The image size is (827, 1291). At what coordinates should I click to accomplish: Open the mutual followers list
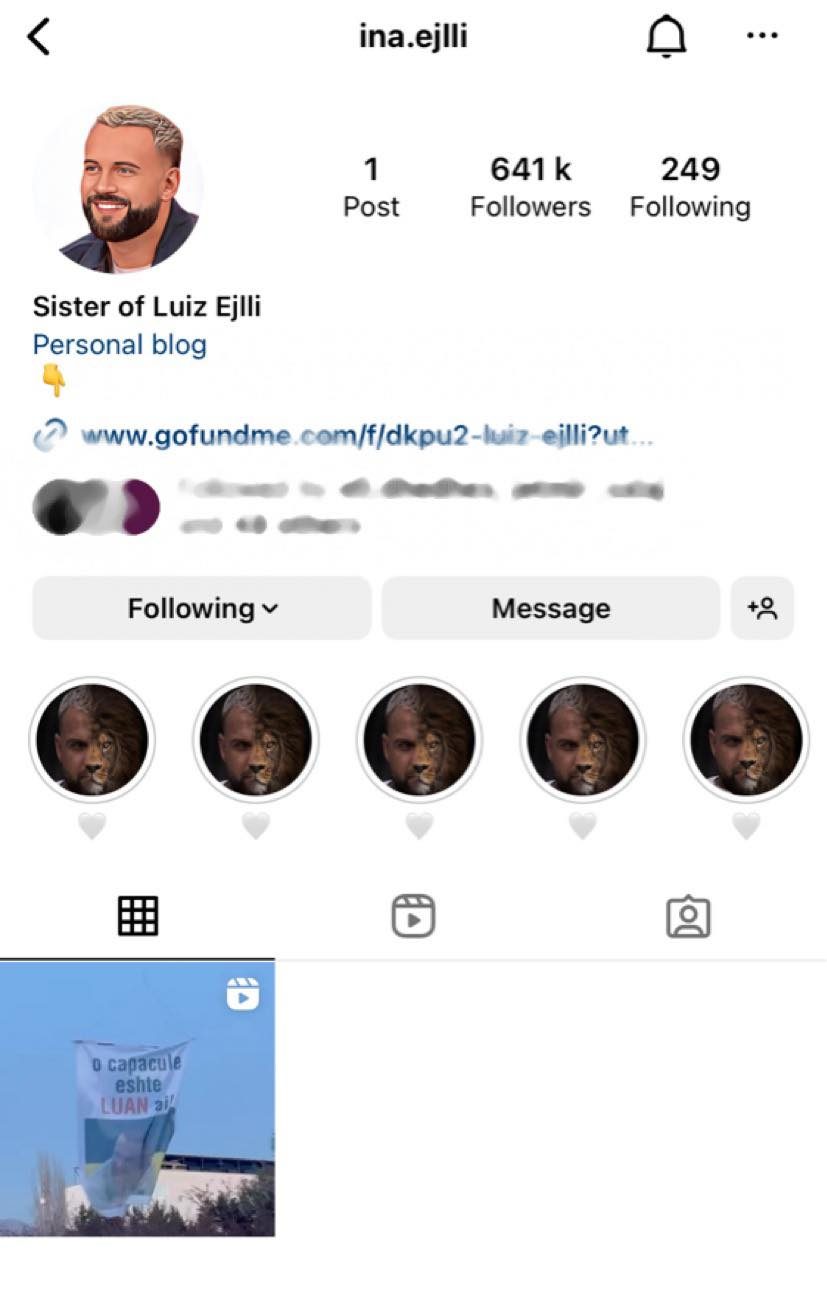pos(420,507)
